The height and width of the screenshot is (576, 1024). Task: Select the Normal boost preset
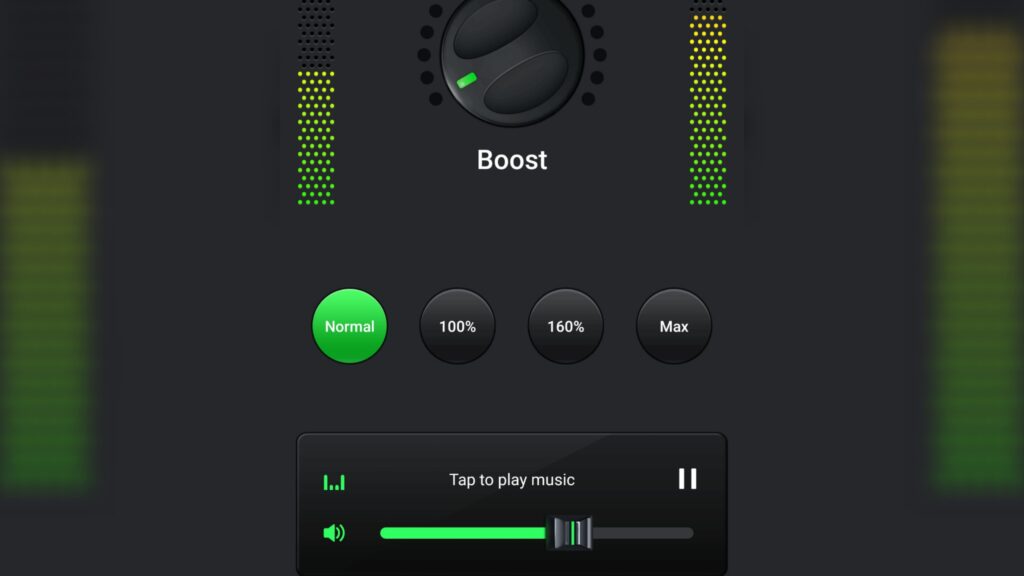point(349,326)
